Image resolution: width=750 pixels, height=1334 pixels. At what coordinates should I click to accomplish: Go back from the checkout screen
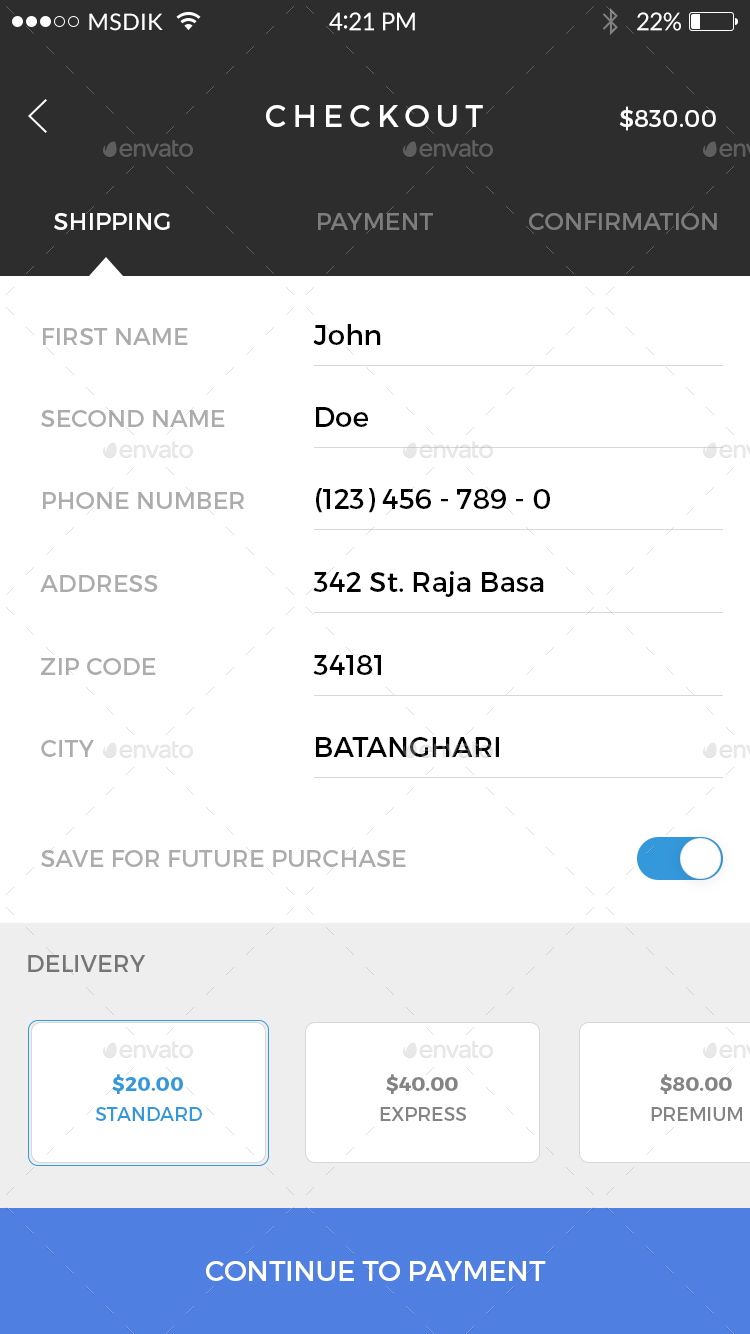click(38, 117)
